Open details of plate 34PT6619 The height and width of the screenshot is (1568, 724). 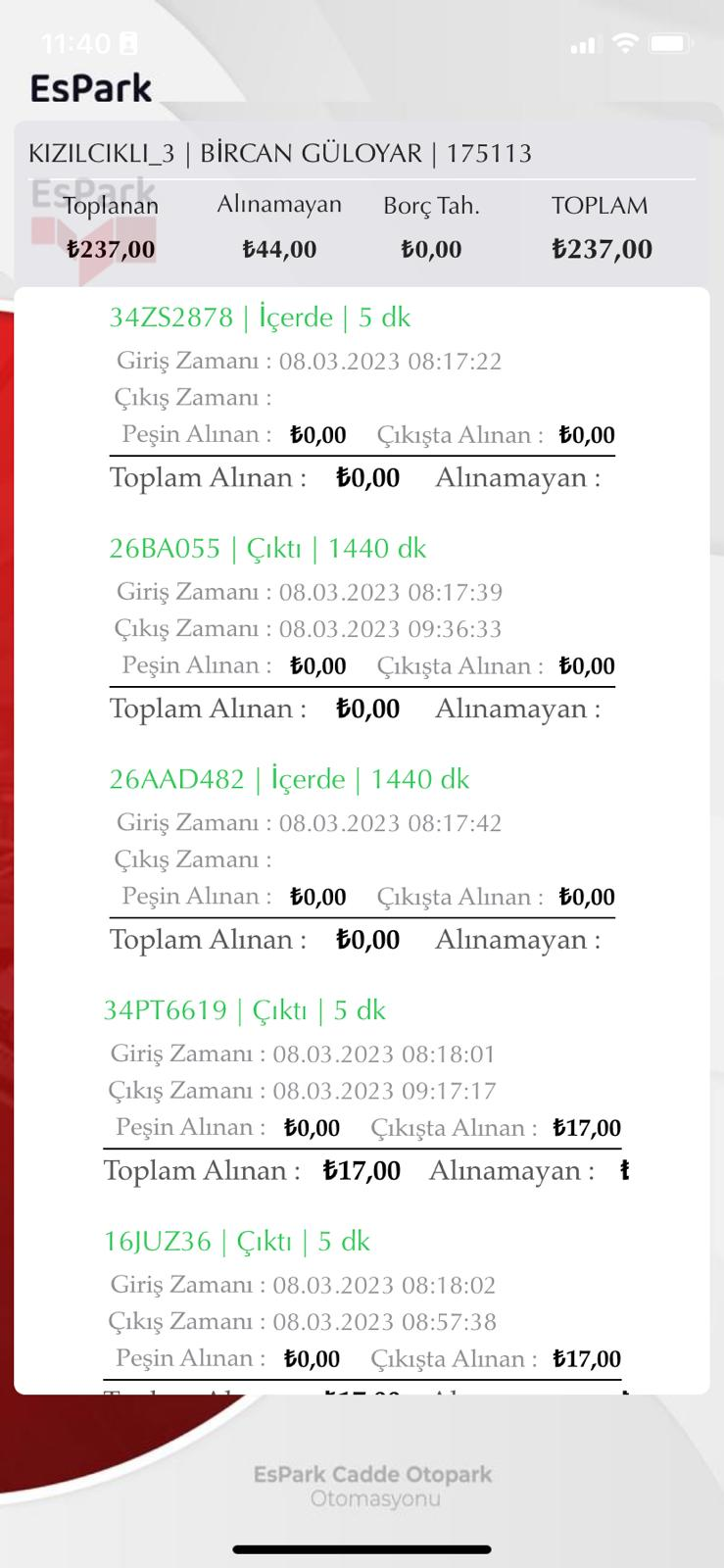pos(245,1010)
